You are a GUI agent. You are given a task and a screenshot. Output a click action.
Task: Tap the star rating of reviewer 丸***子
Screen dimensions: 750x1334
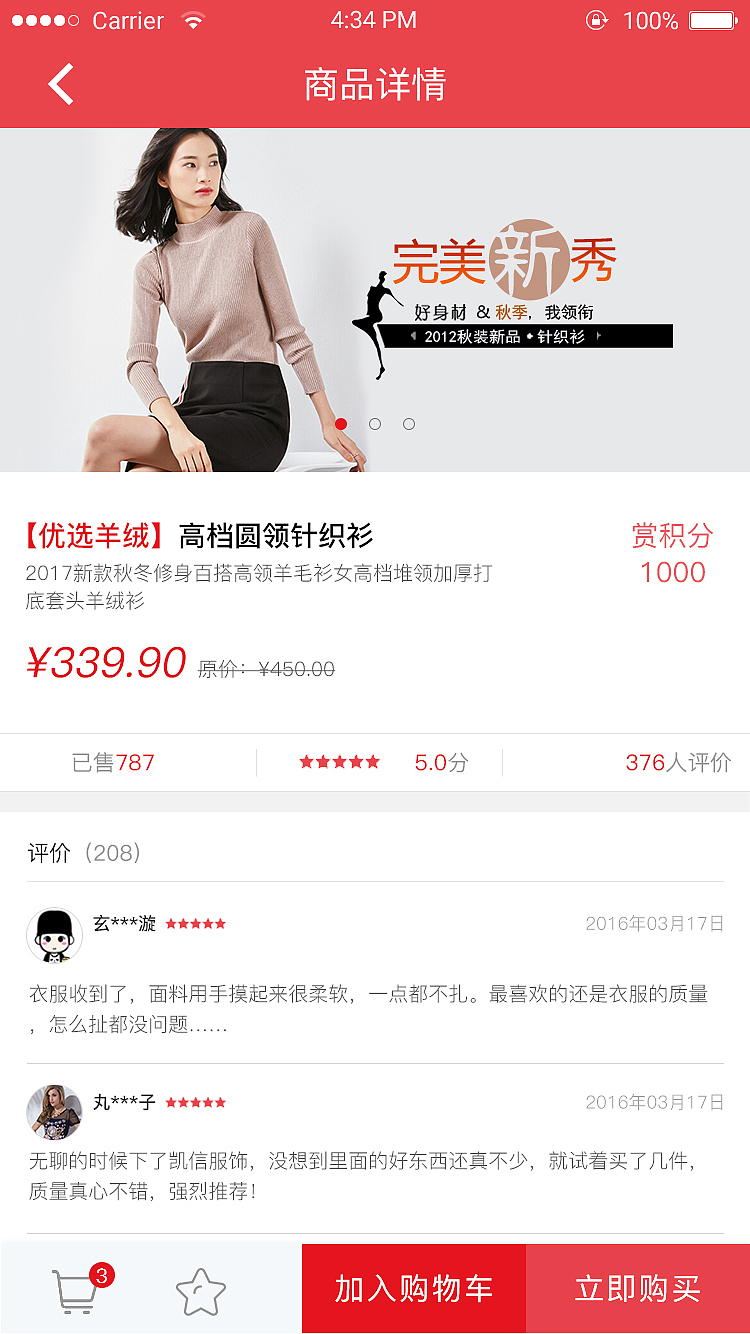point(196,1102)
